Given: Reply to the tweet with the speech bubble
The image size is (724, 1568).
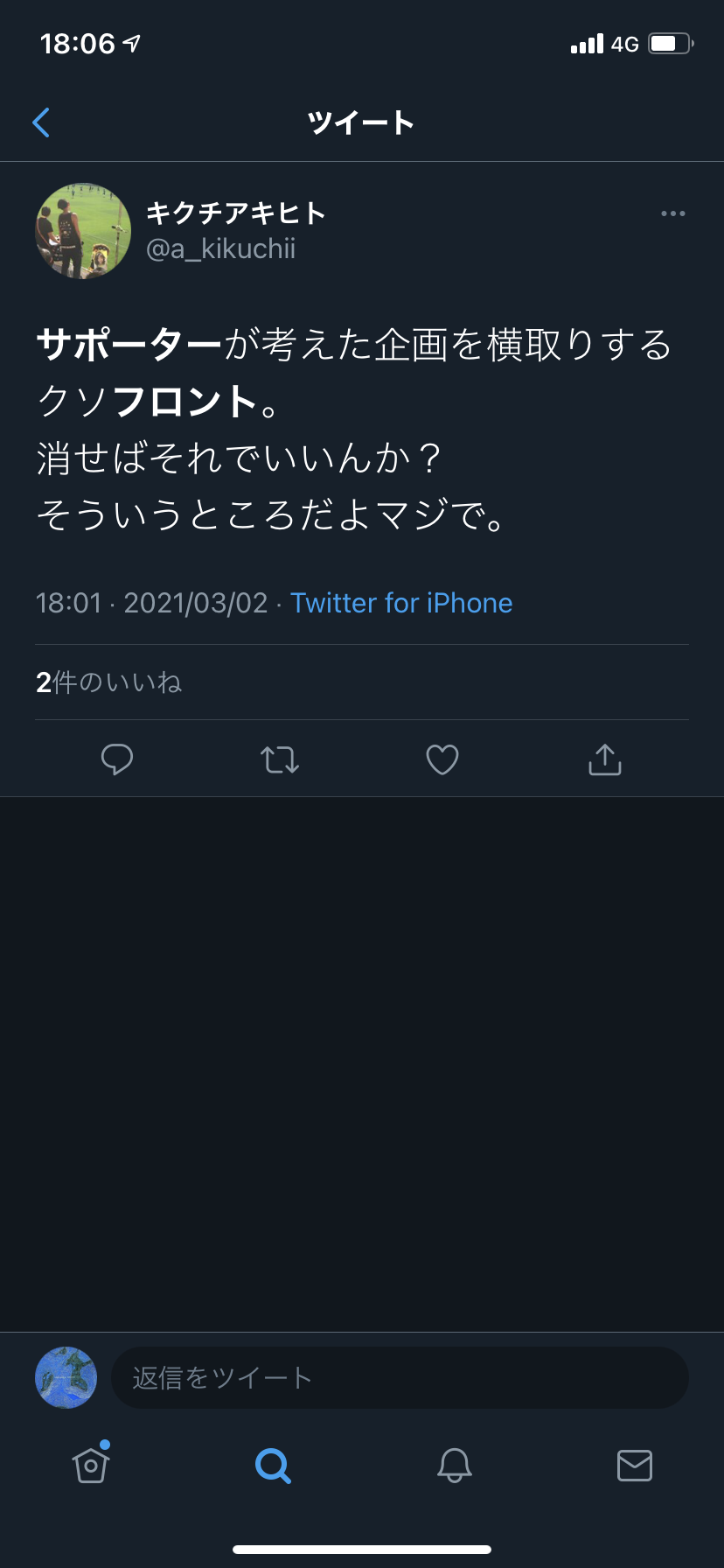Looking at the screenshot, I should (x=117, y=759).
